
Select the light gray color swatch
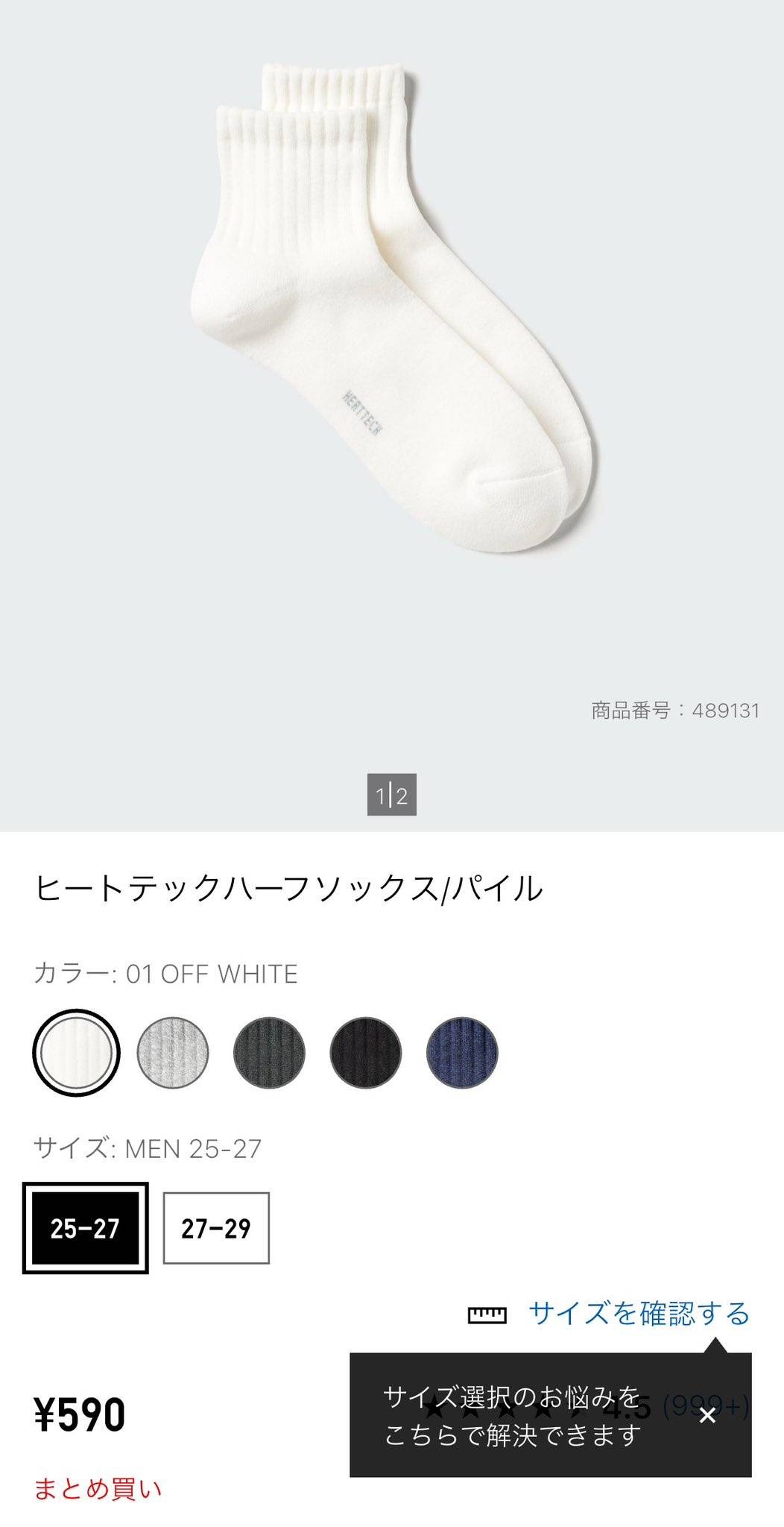pos(173,1052)
